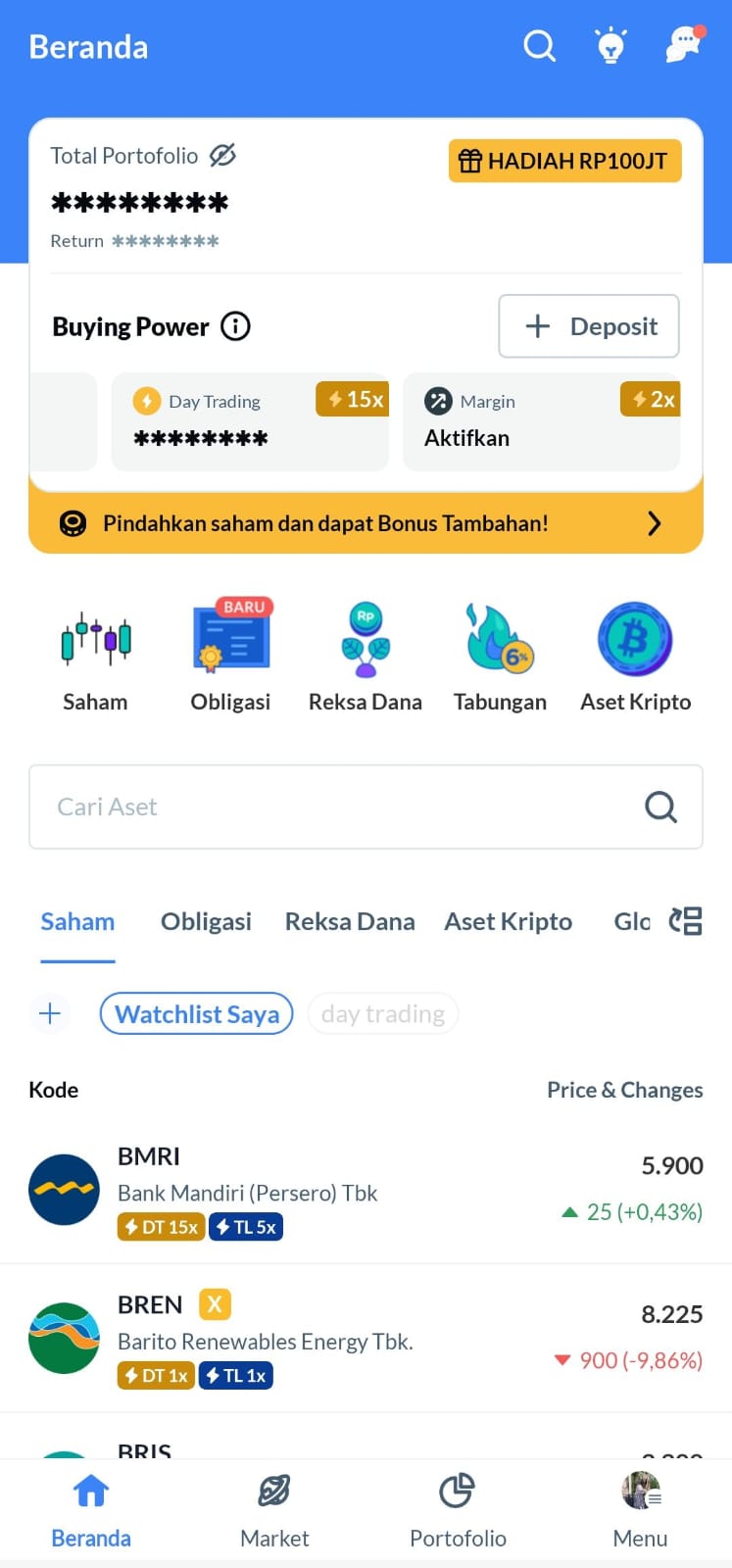Open search from the top bar

click(x=539, y=46)
